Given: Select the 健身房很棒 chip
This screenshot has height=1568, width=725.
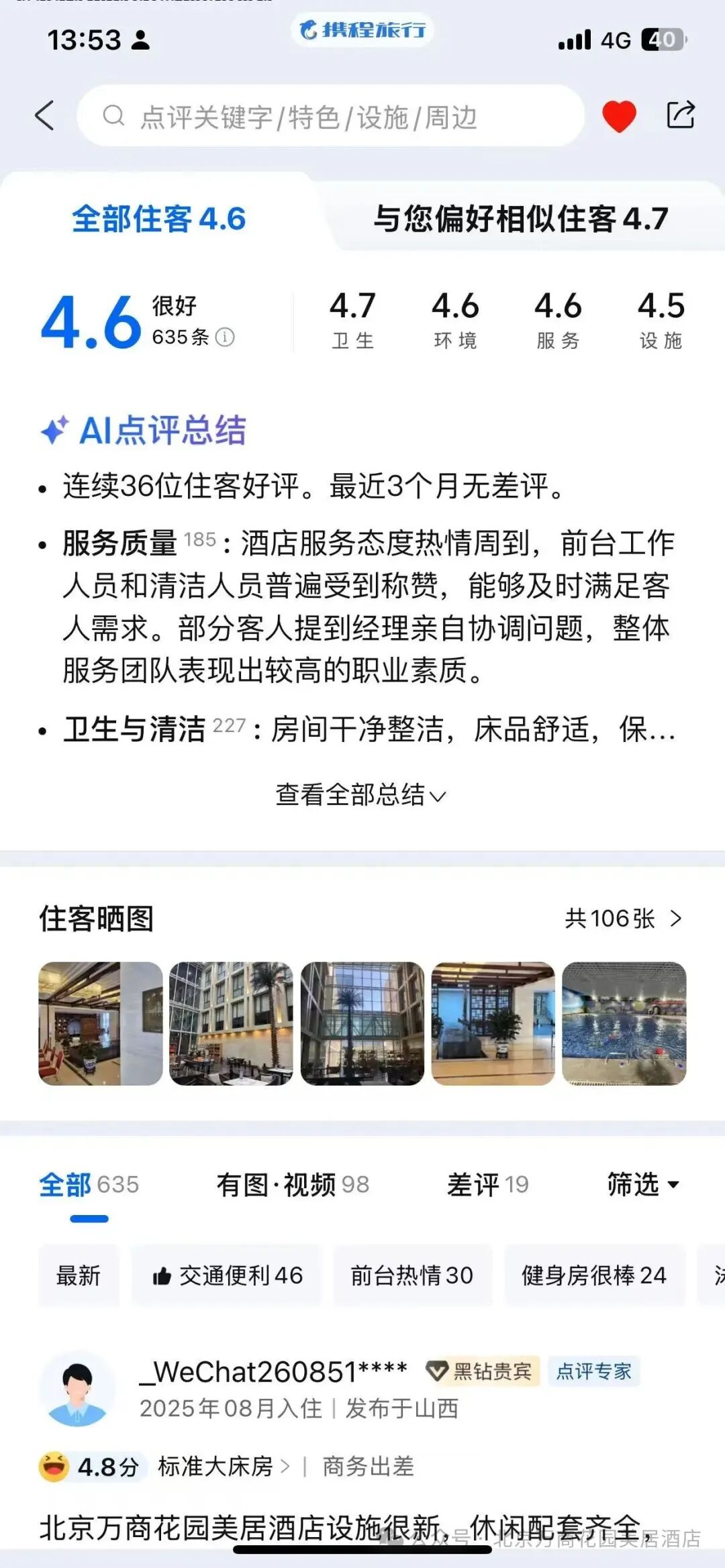Looking at the screenshot, I should tap(594, 1275).
